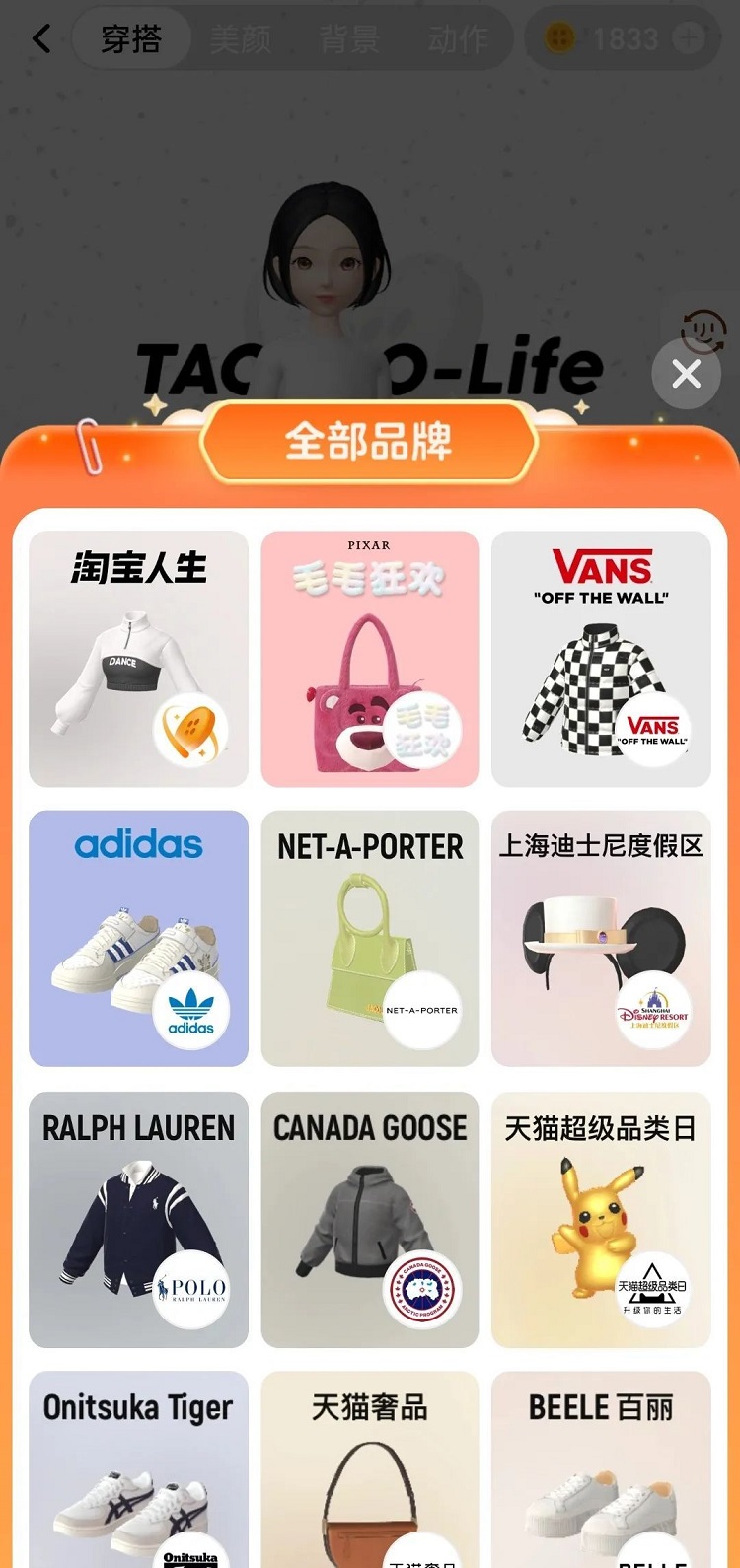View the RALPH LAUREN brand card

(x=138, y=1219)
